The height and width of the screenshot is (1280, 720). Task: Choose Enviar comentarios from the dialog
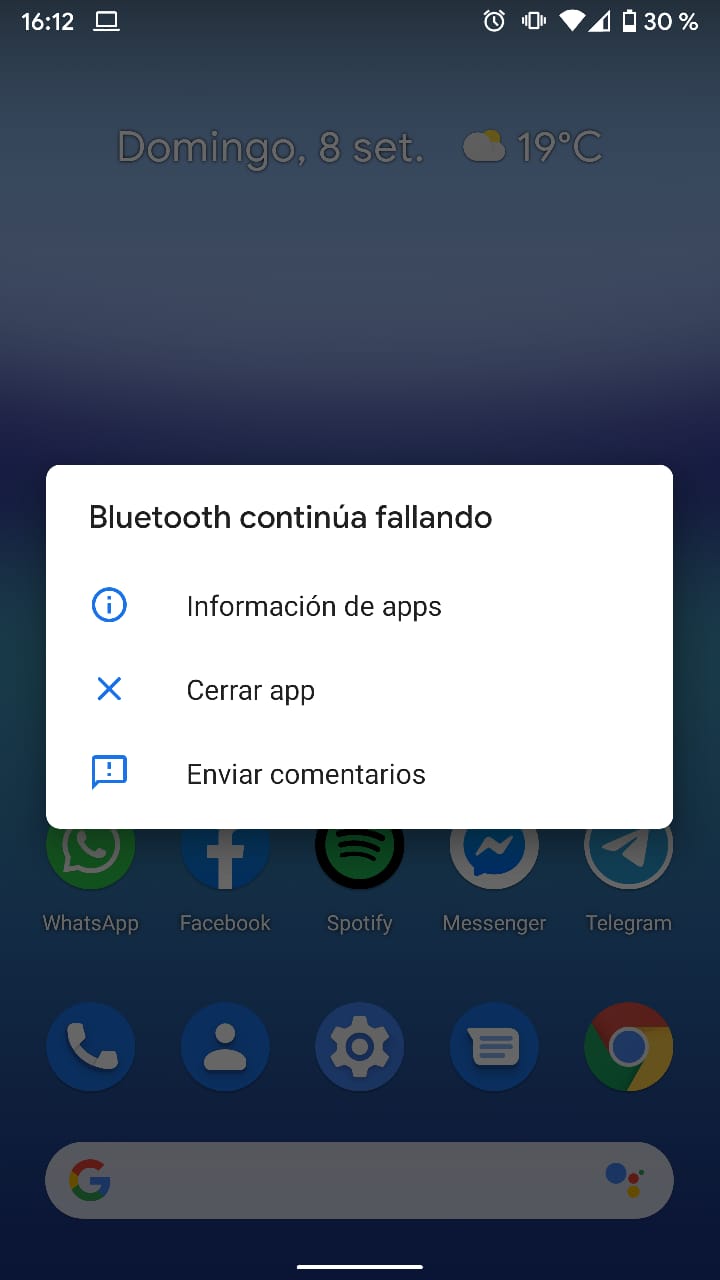pyautogui.click(x=305, y=773)
